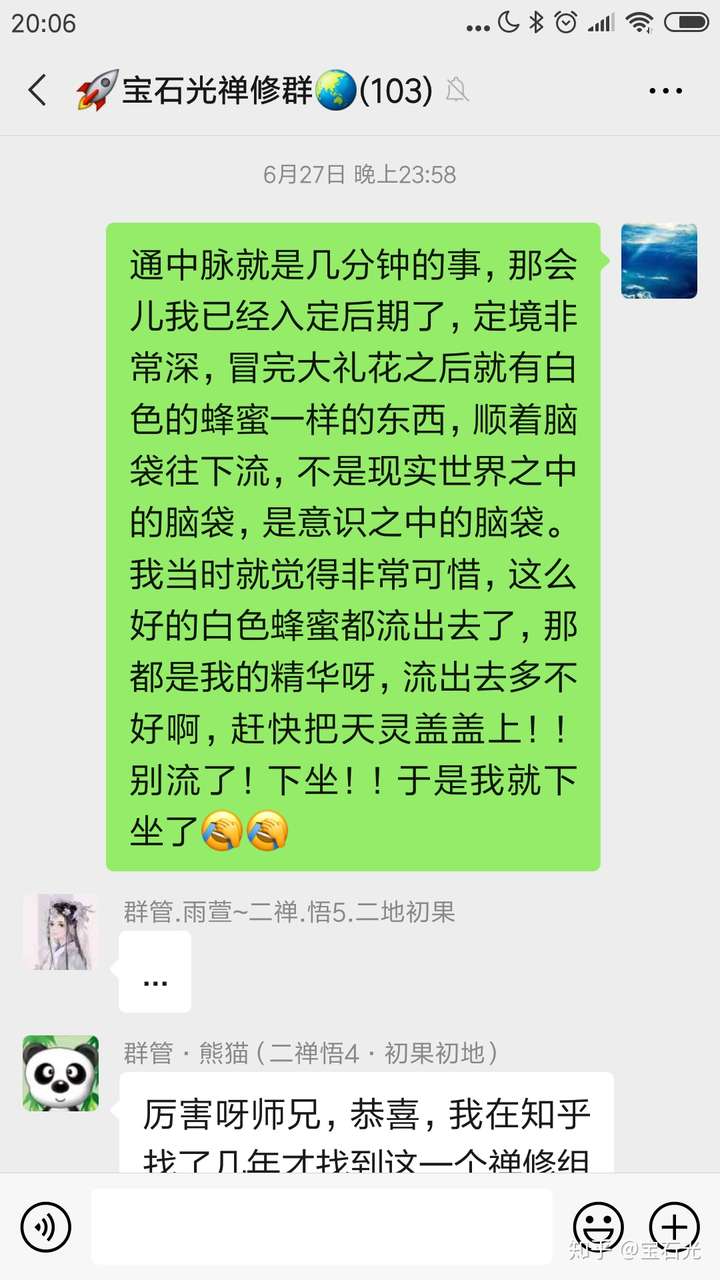Switch to voice message input
The image size is (720, 1280).
click(45, 1226)
